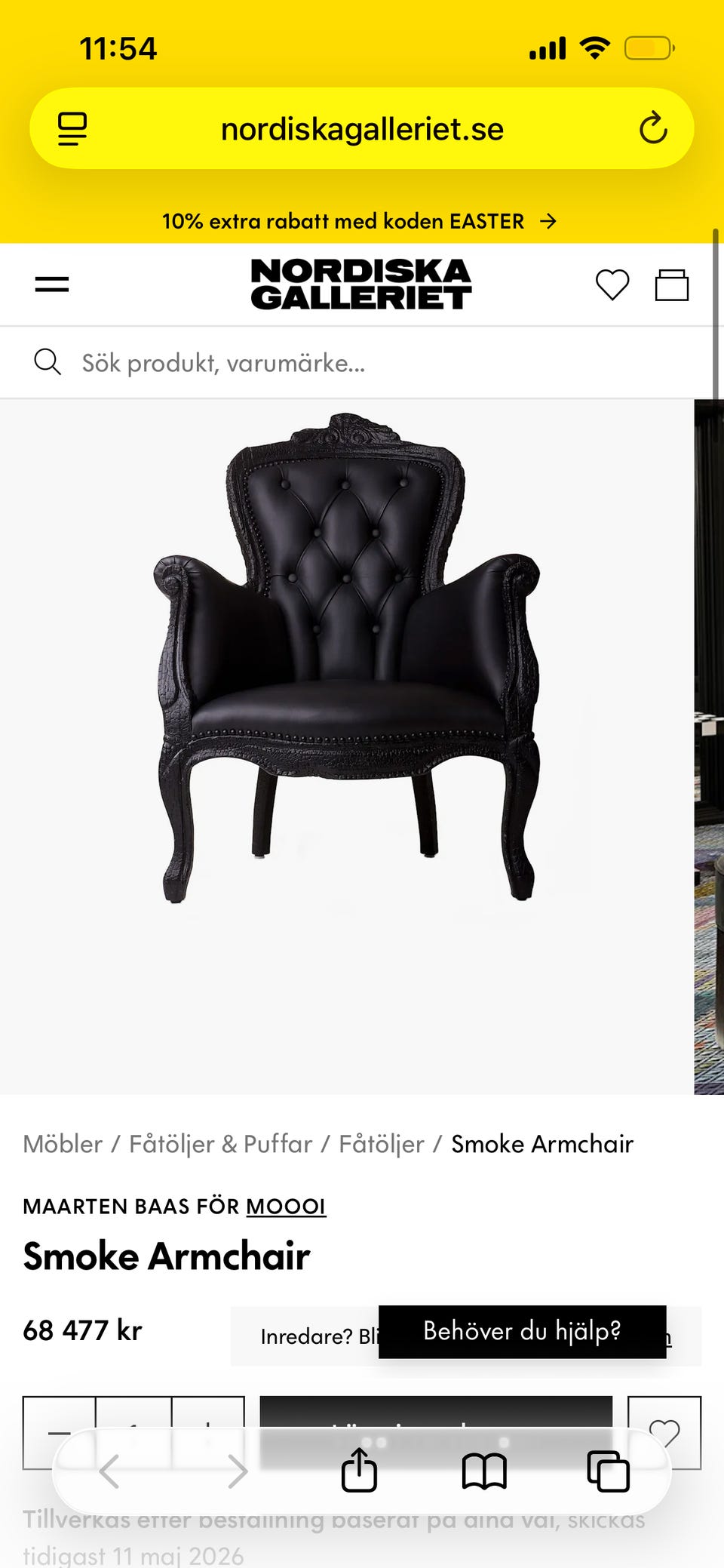The width and height of the screenshot is (724, 1568).
Task: Open the shopping cart
Action: click(671, 284)
